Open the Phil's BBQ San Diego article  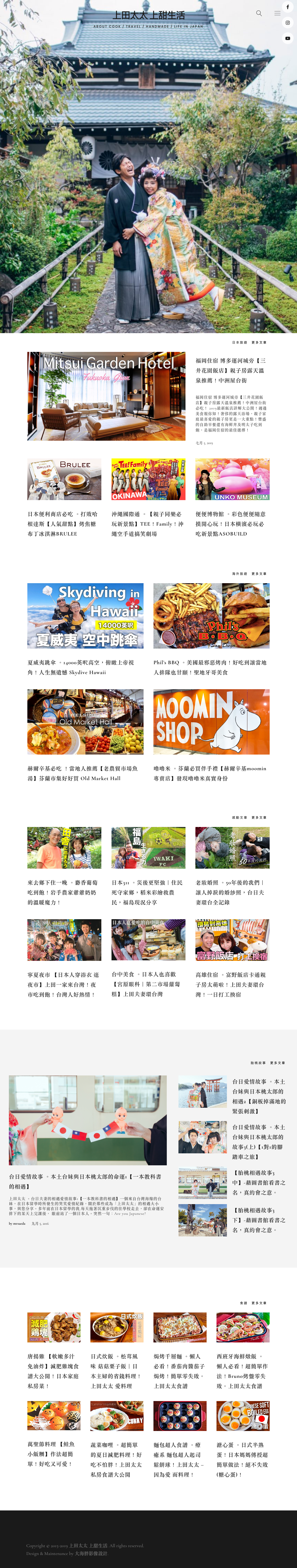point(211,615)
